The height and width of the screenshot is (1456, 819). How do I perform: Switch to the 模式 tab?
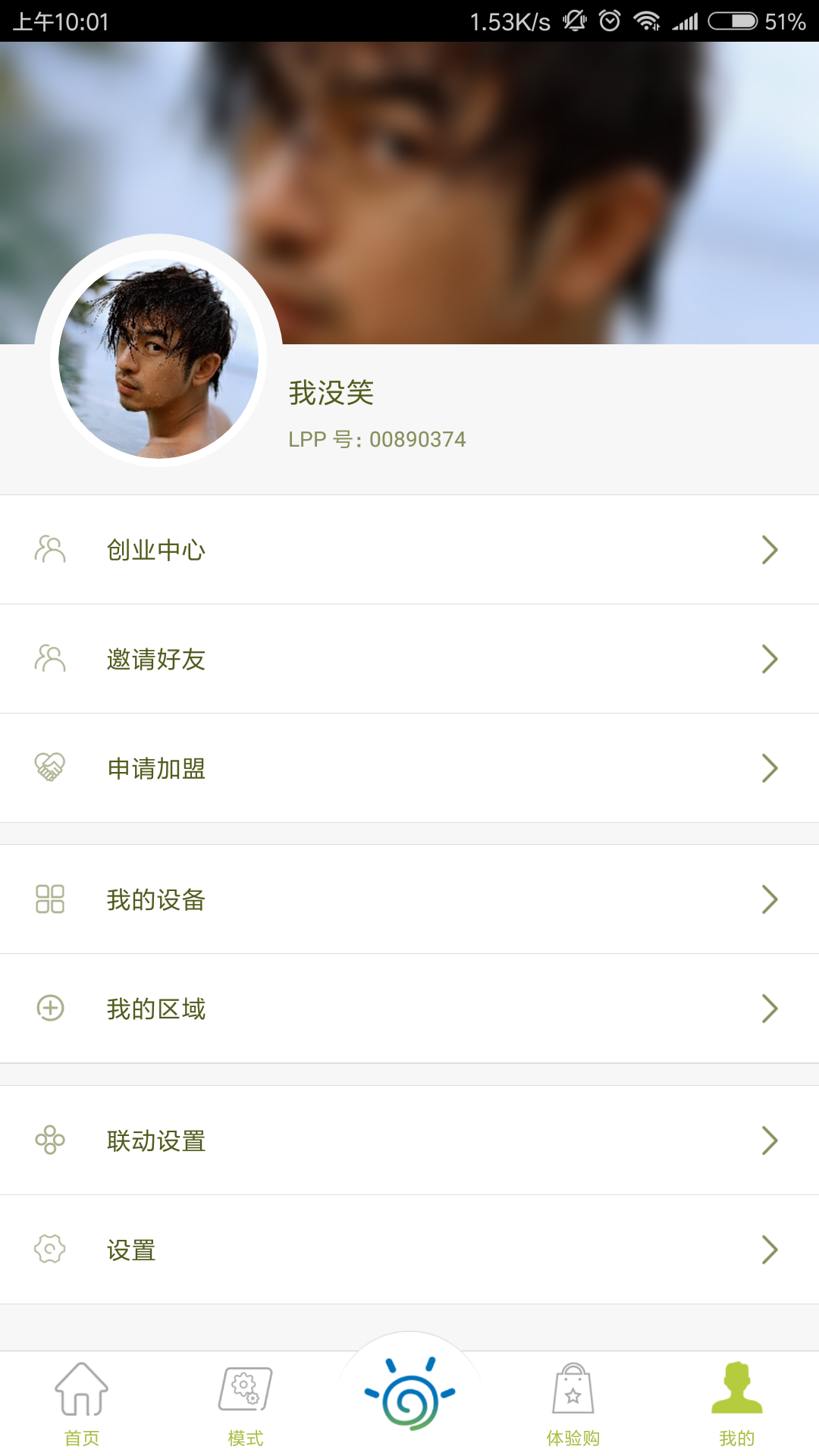click(x=246, y=1404)
